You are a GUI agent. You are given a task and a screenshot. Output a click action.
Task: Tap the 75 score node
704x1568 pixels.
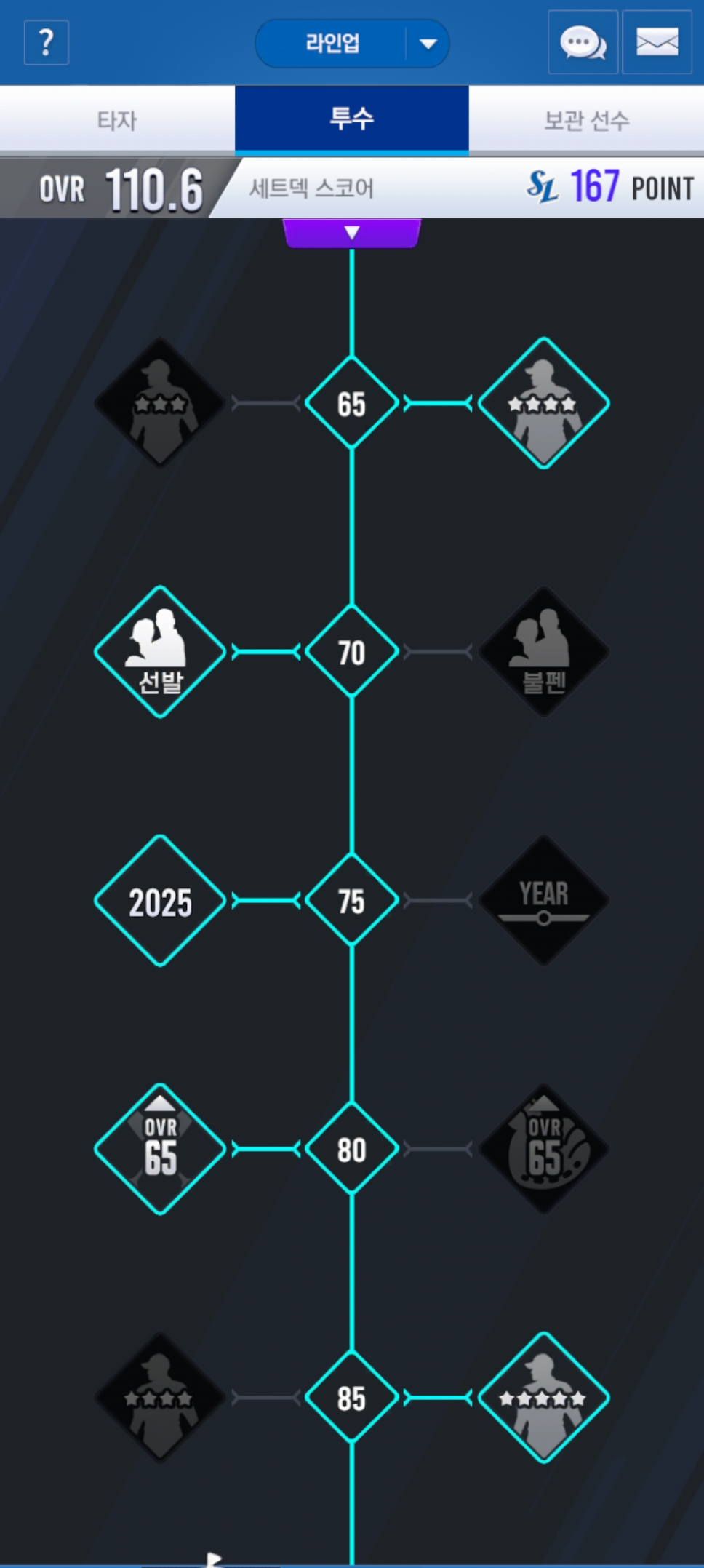(352, 901)
